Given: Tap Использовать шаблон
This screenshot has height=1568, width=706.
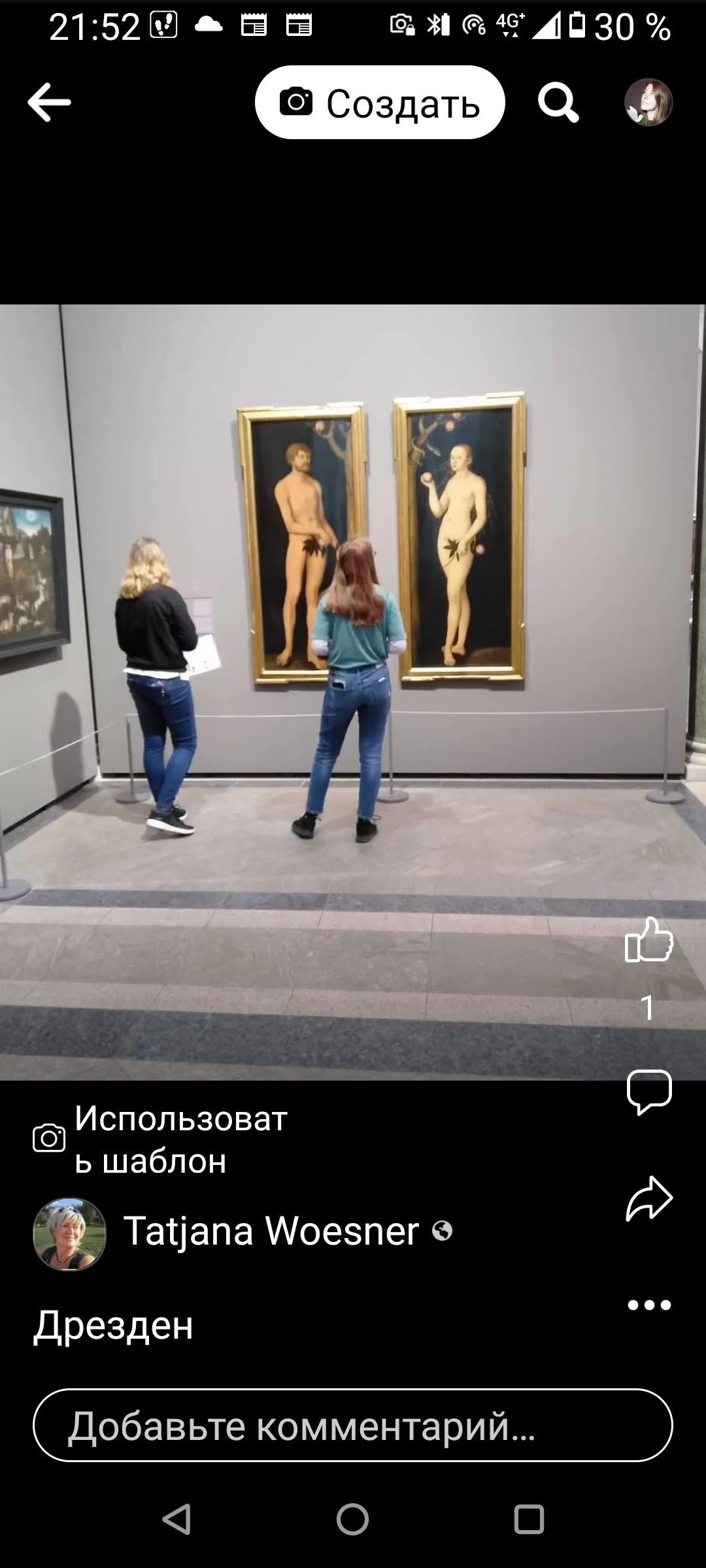Looking at the screenshot, I should tap(160, 1139).
